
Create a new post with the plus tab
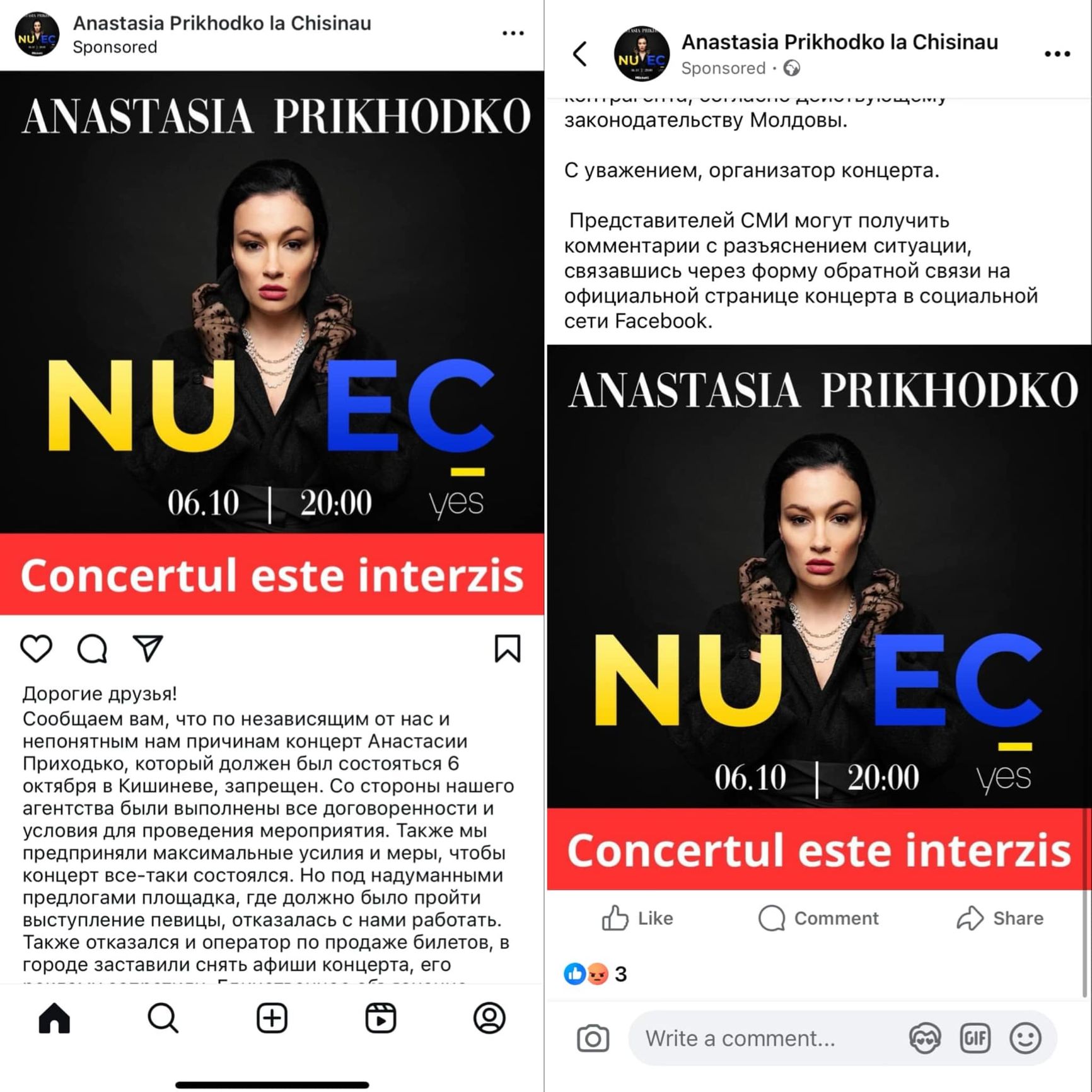[x=272, y=1018]
